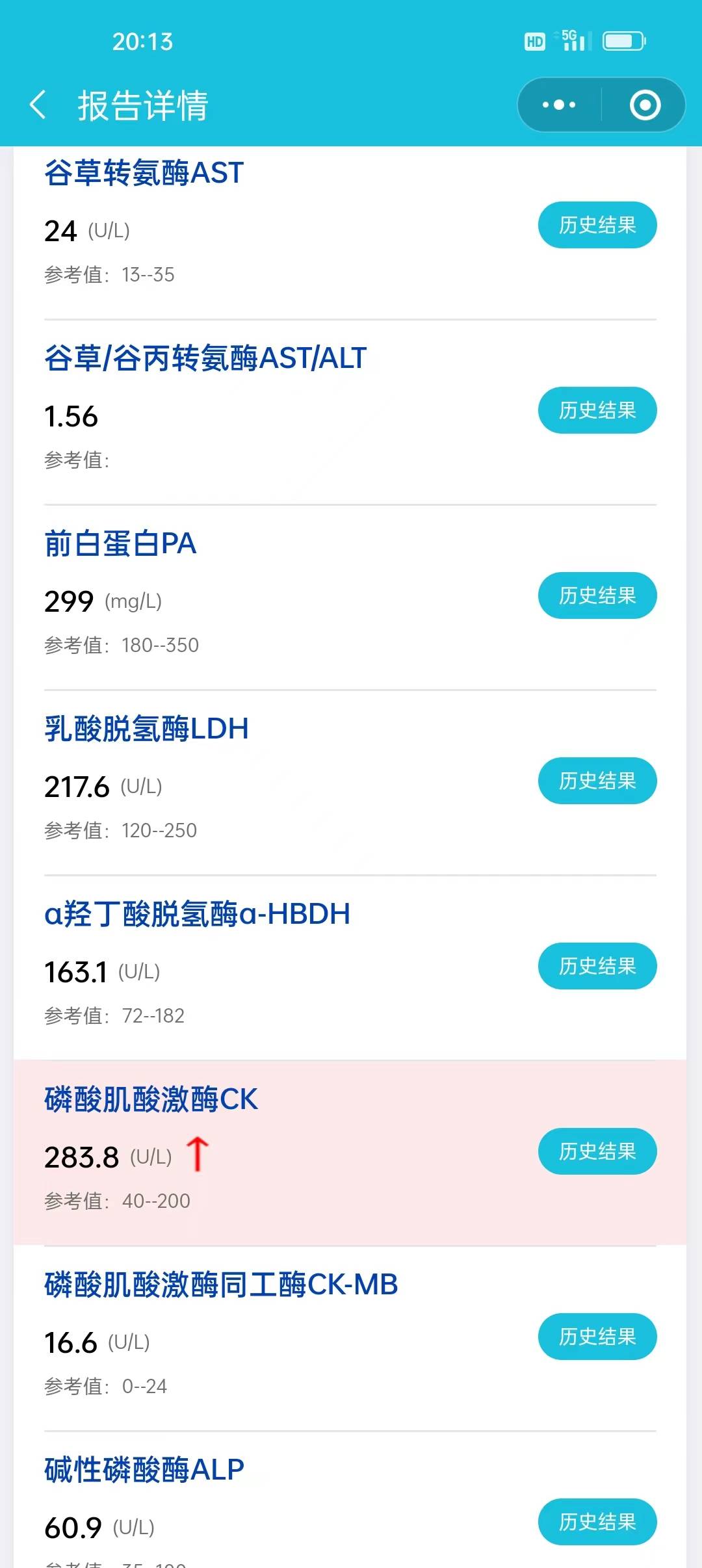Image resolution: width=702 pixels, height=1568 pixels.
Task: Open the α羟丁酸脱氢酶α-HBDH test link
Action: (197, 913)
